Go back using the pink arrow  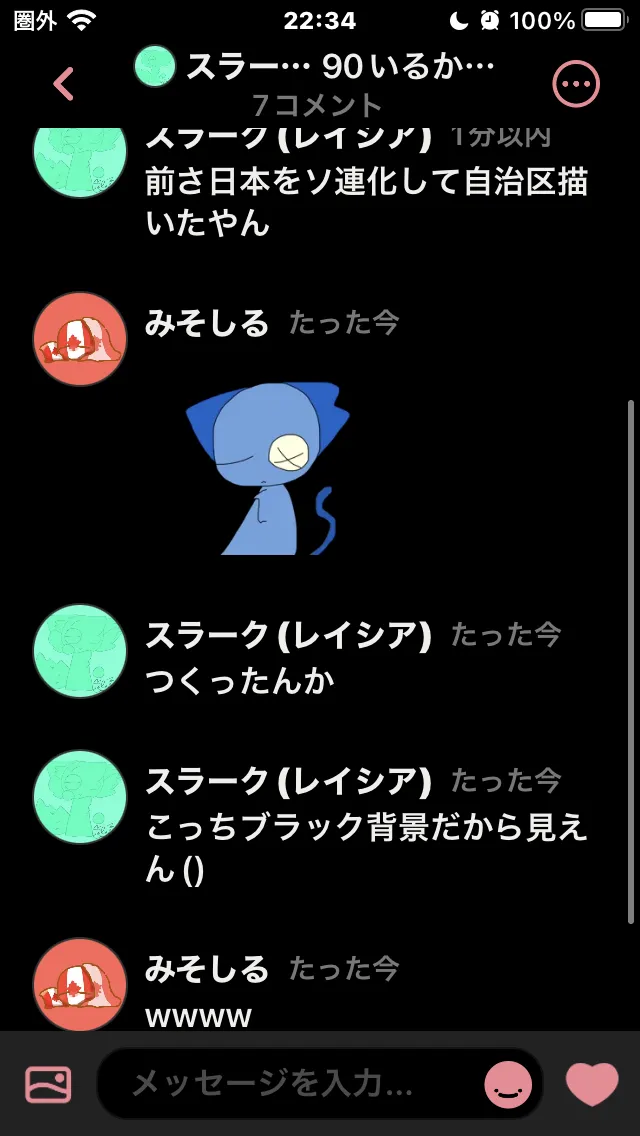coord(64,84)
